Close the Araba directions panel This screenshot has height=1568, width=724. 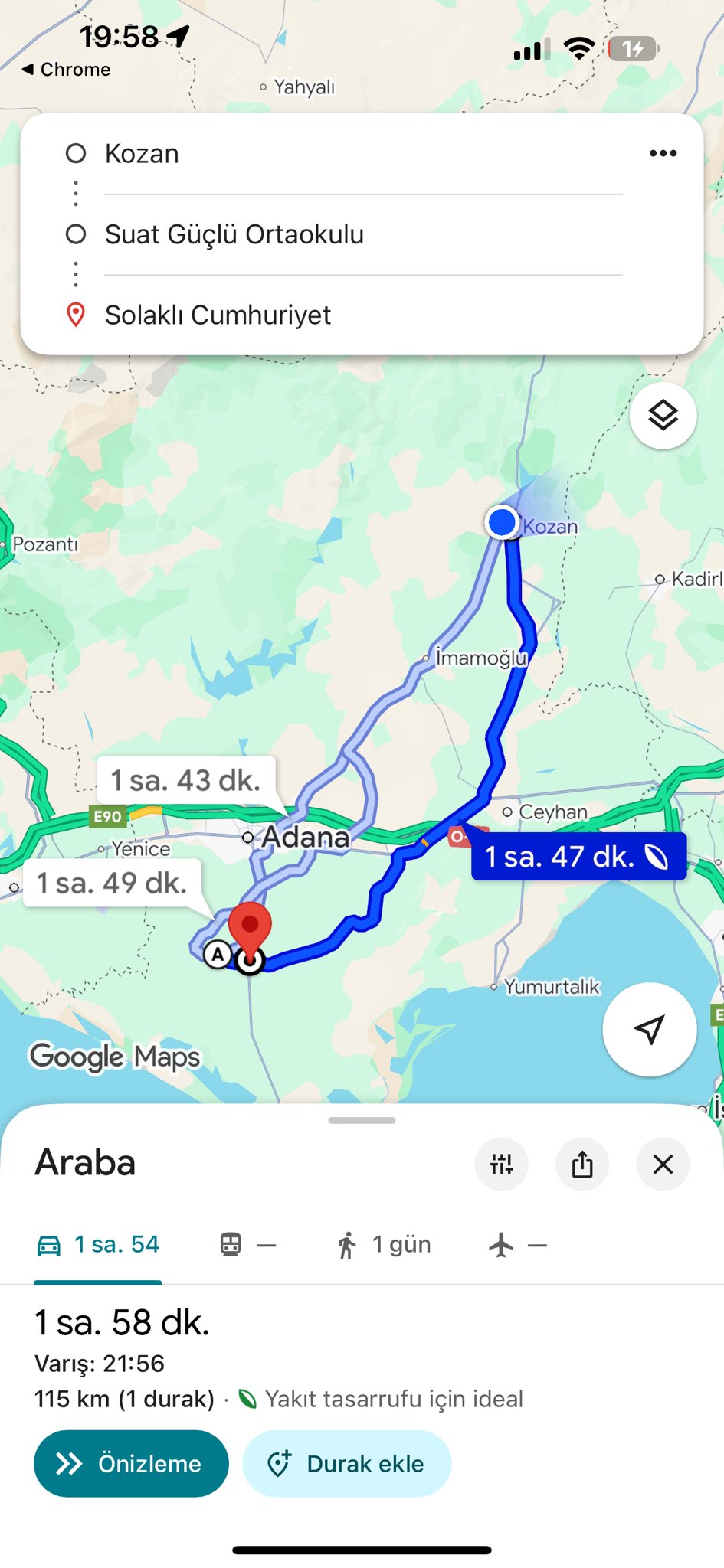tap(663, 1165)
